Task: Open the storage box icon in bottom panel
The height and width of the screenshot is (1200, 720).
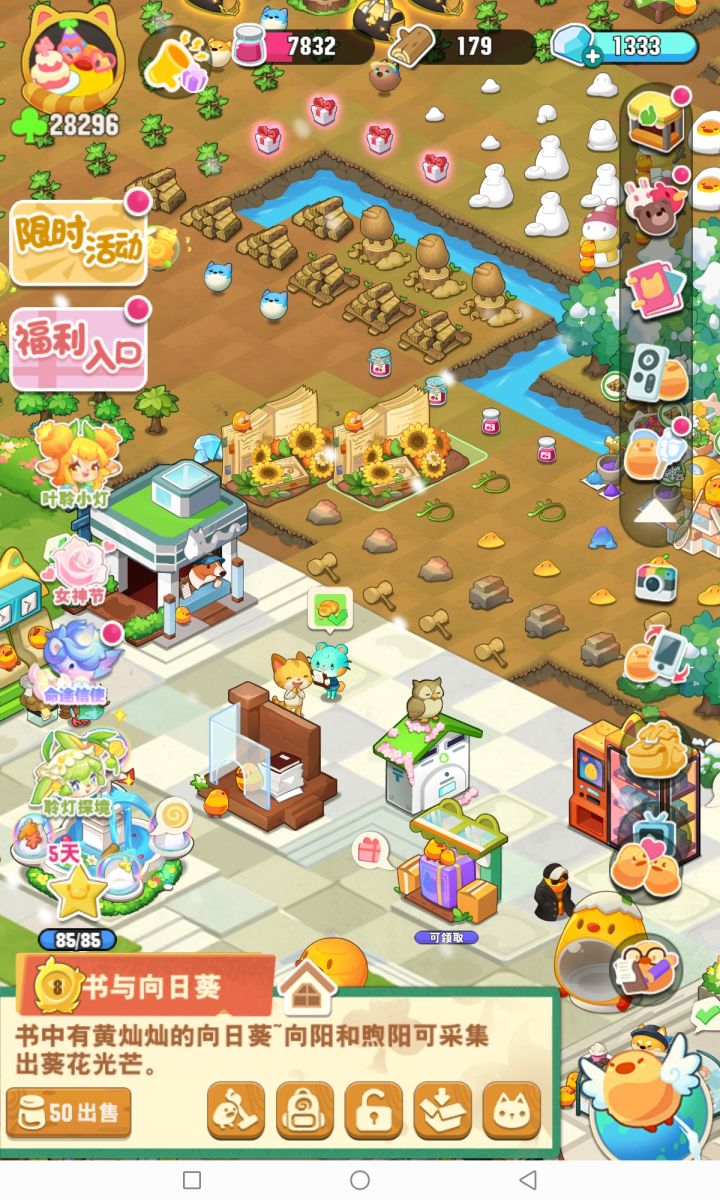Action: (443, 1110)
